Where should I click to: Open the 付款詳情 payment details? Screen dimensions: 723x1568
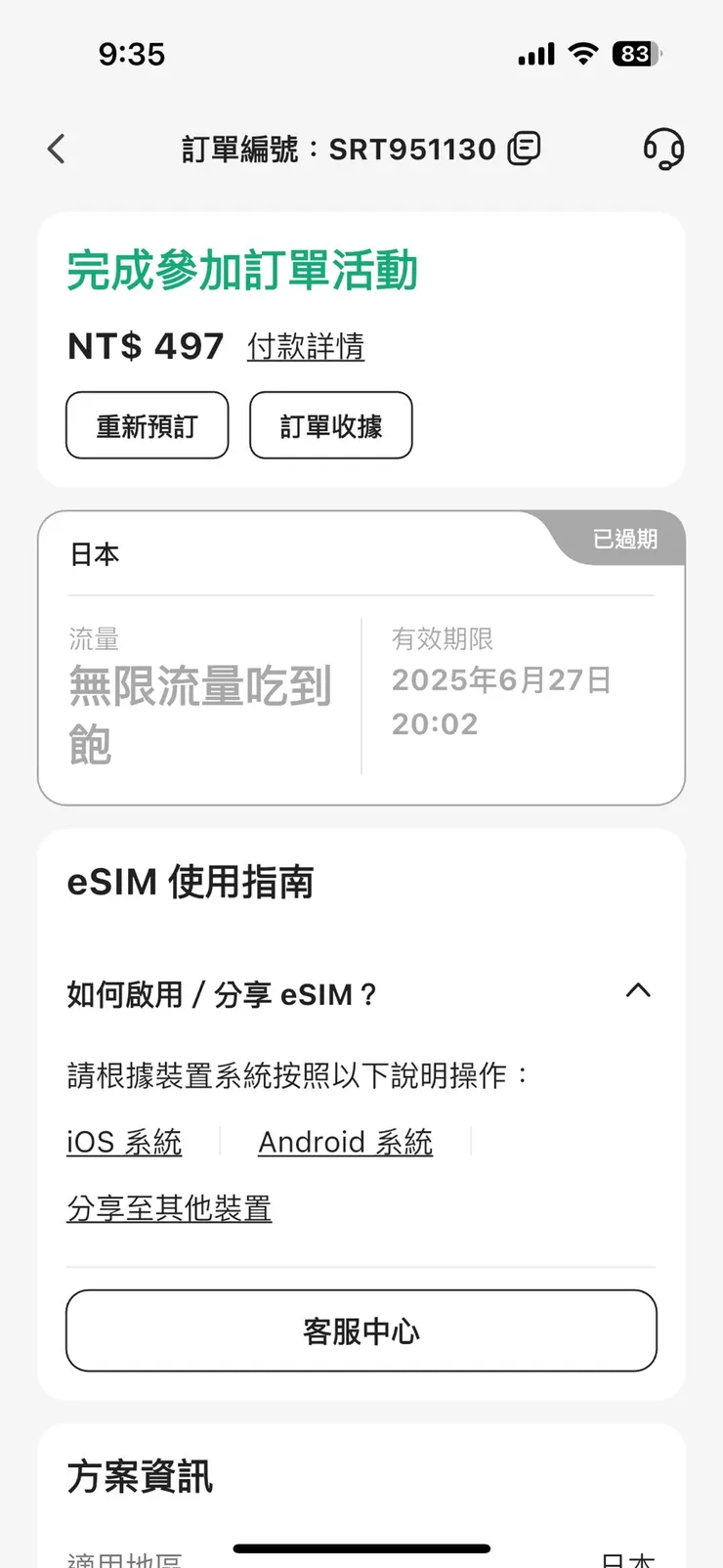coord(304,347)
